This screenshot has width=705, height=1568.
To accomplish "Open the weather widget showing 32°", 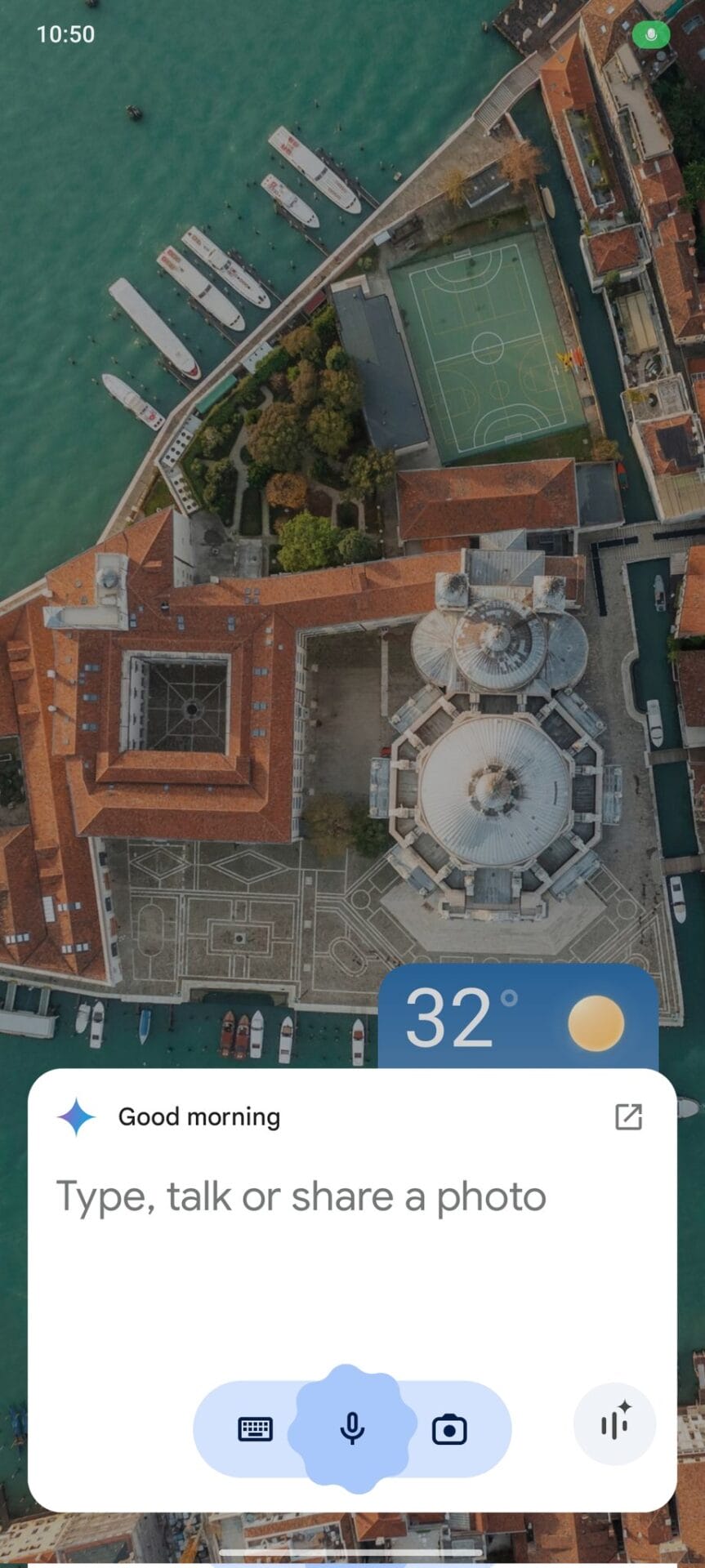I will 517,1018.
